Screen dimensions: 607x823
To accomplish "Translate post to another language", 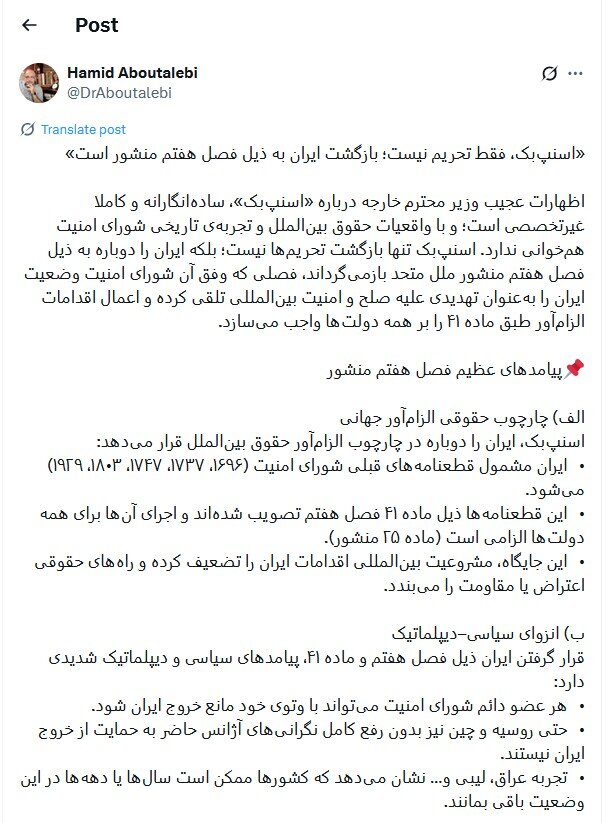I will point(83,129).
